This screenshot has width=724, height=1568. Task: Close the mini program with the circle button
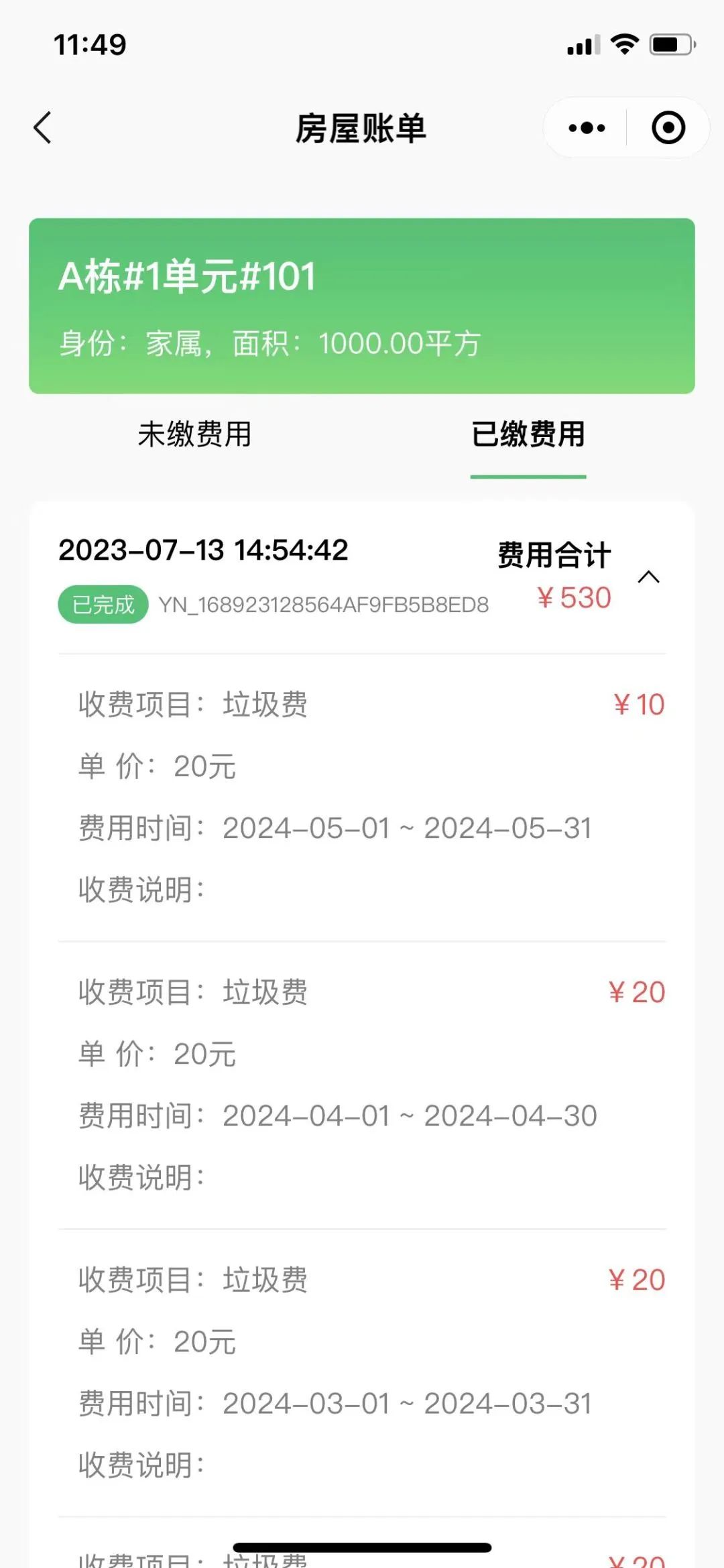[x=668, y=127]
